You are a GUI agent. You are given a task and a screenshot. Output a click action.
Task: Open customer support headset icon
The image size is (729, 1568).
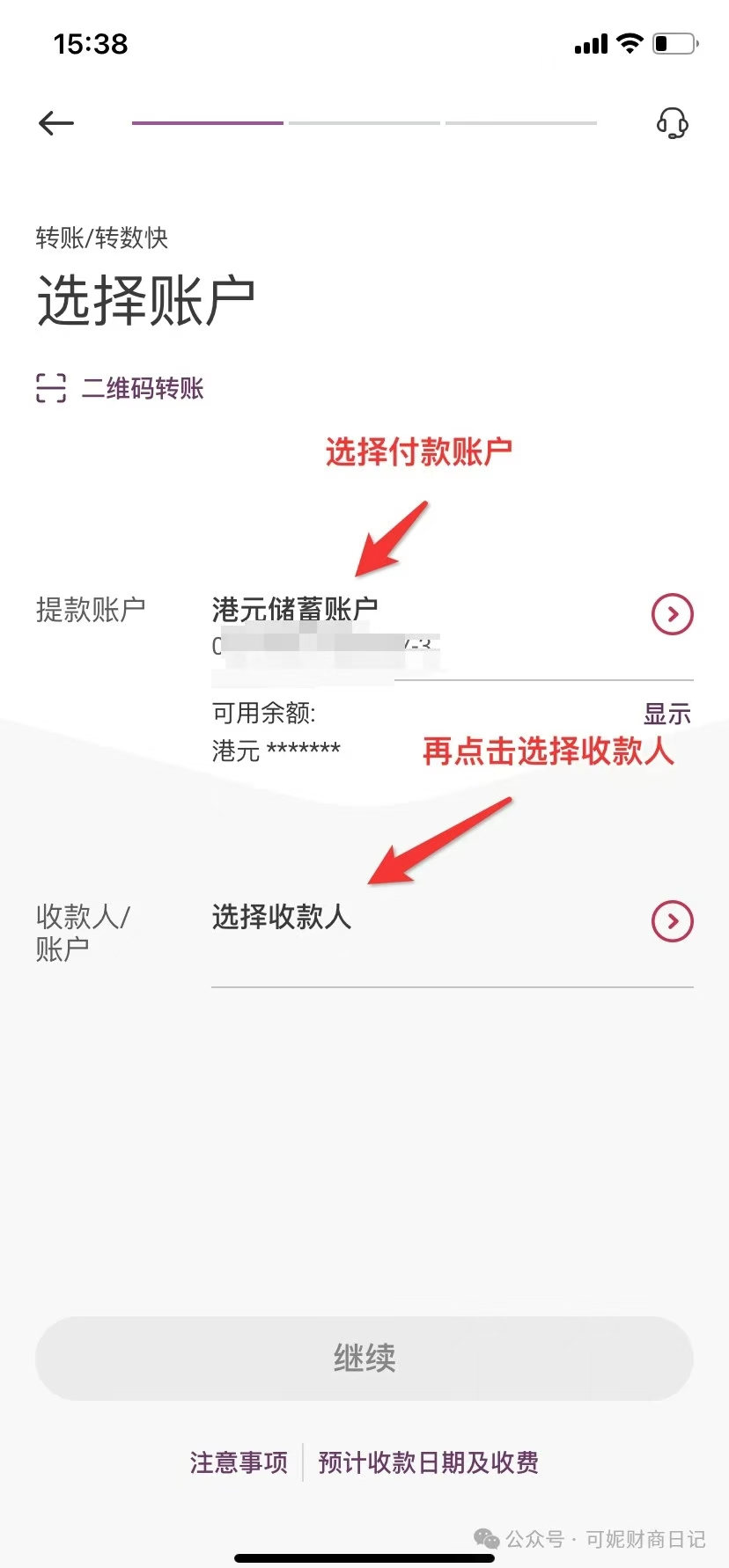click(x=672, y=123)
